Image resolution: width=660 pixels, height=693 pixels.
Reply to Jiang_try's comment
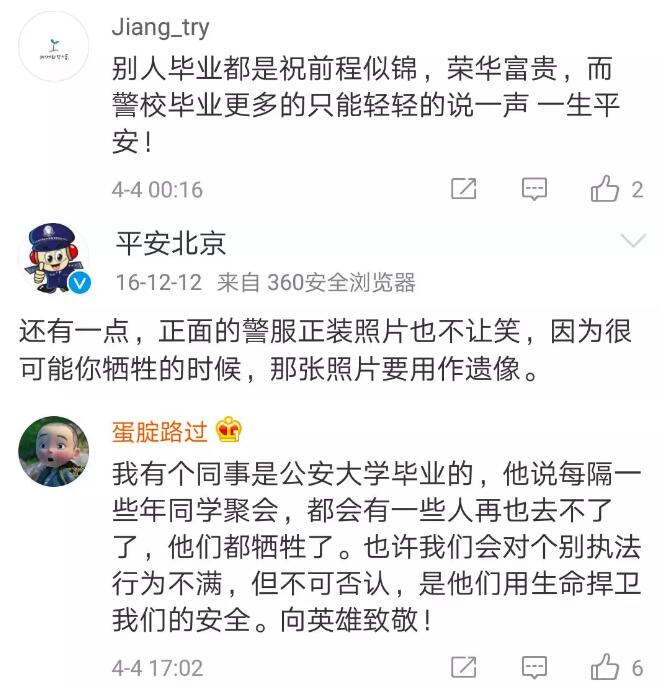pyautogui.click(x=535, y=189)
